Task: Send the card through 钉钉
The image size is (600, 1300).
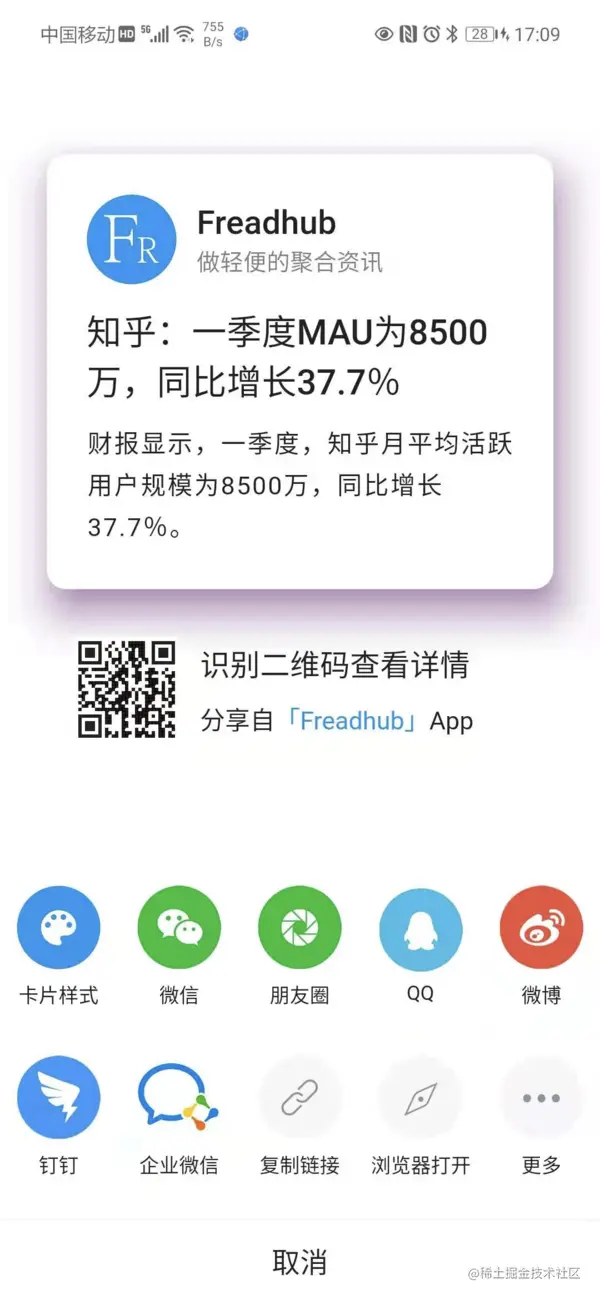Action: tap(59, 1098)
